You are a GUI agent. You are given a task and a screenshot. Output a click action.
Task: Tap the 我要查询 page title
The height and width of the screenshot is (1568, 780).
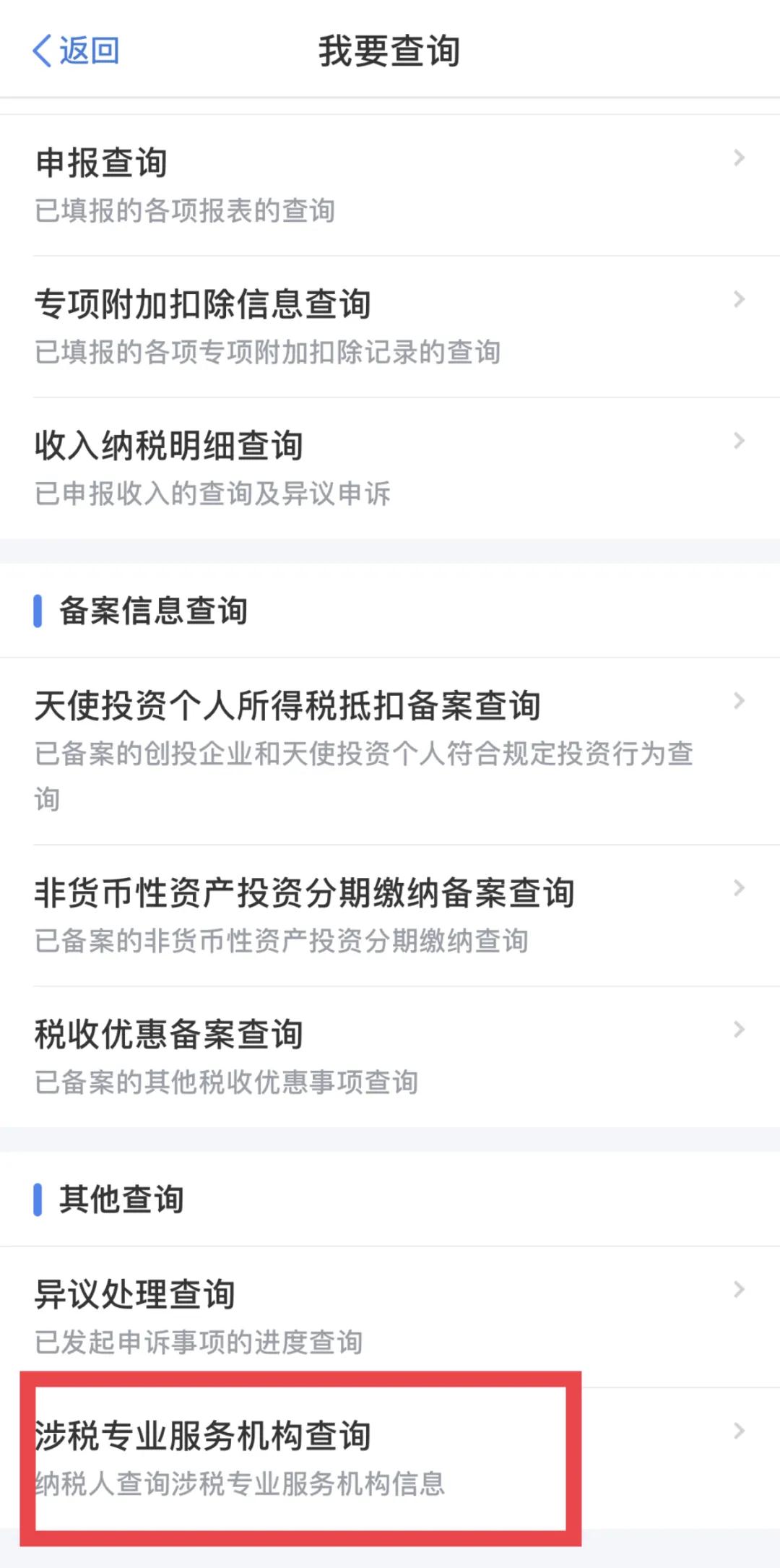click(390, 50)
